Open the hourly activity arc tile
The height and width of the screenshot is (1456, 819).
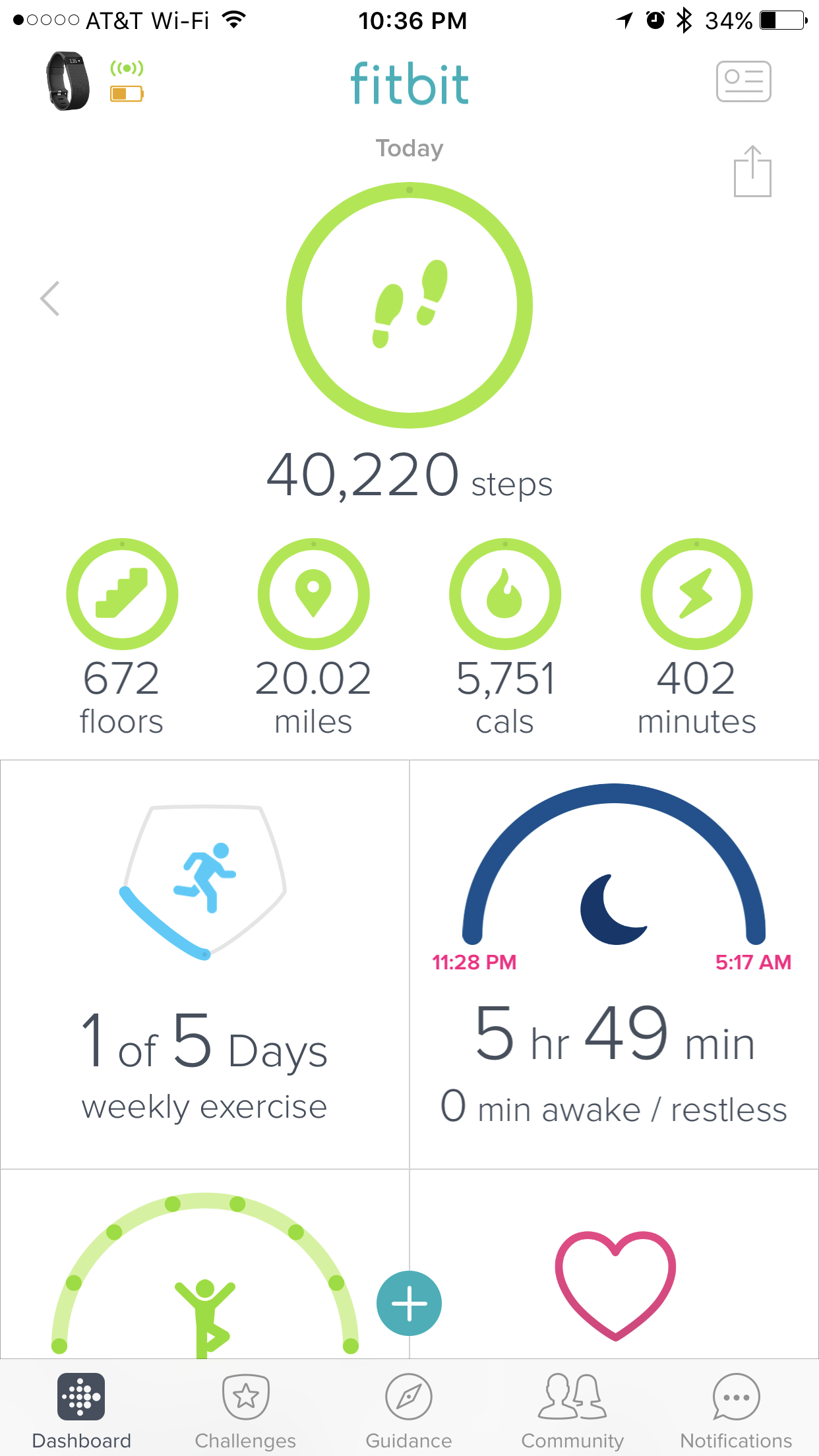tap(204, 1264)
